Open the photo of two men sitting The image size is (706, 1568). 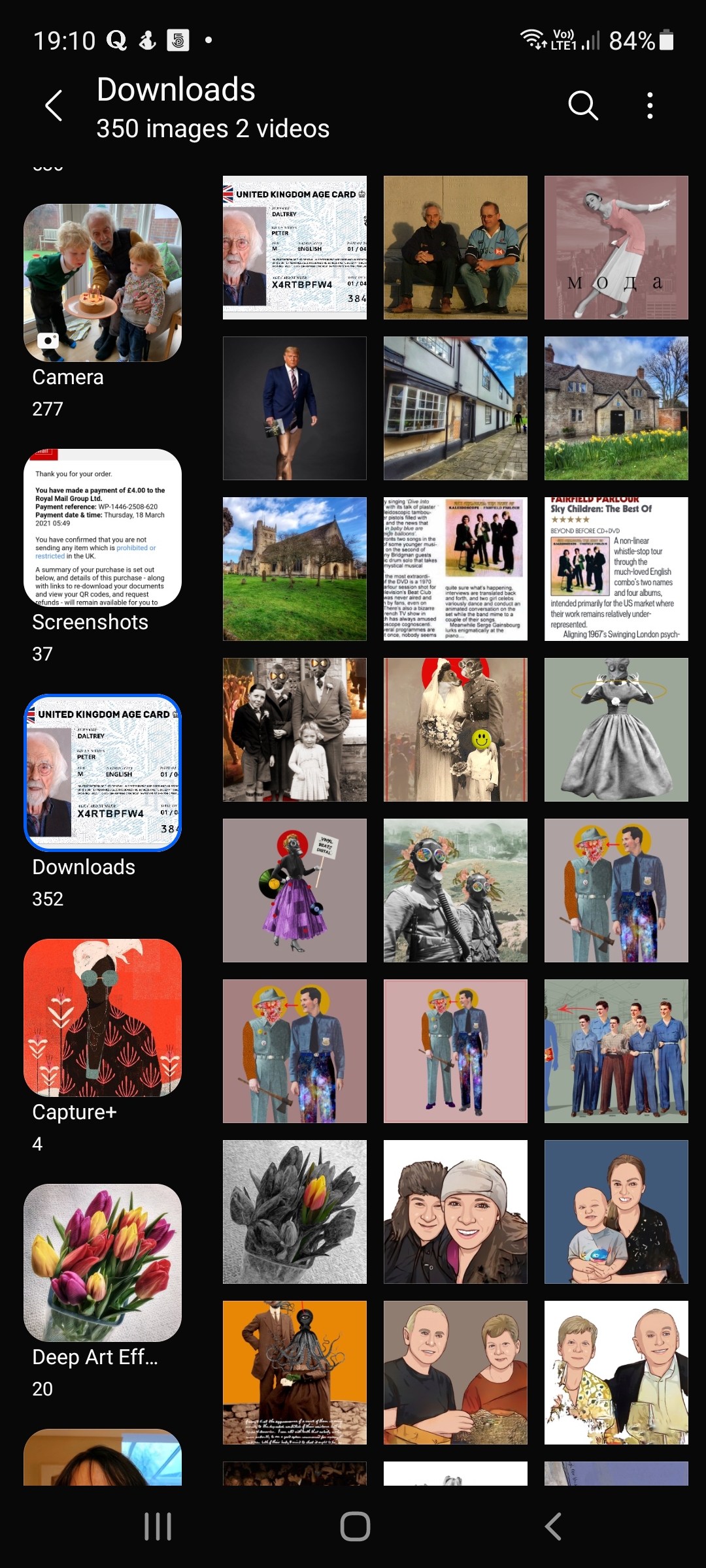pos(456,248)
